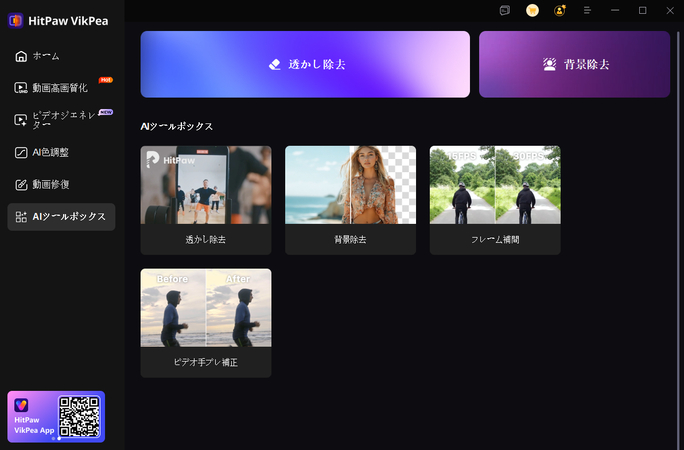This screenshot has width=684, height=450.
Task: Minimize the application window
Action: (x=614, y=10)
